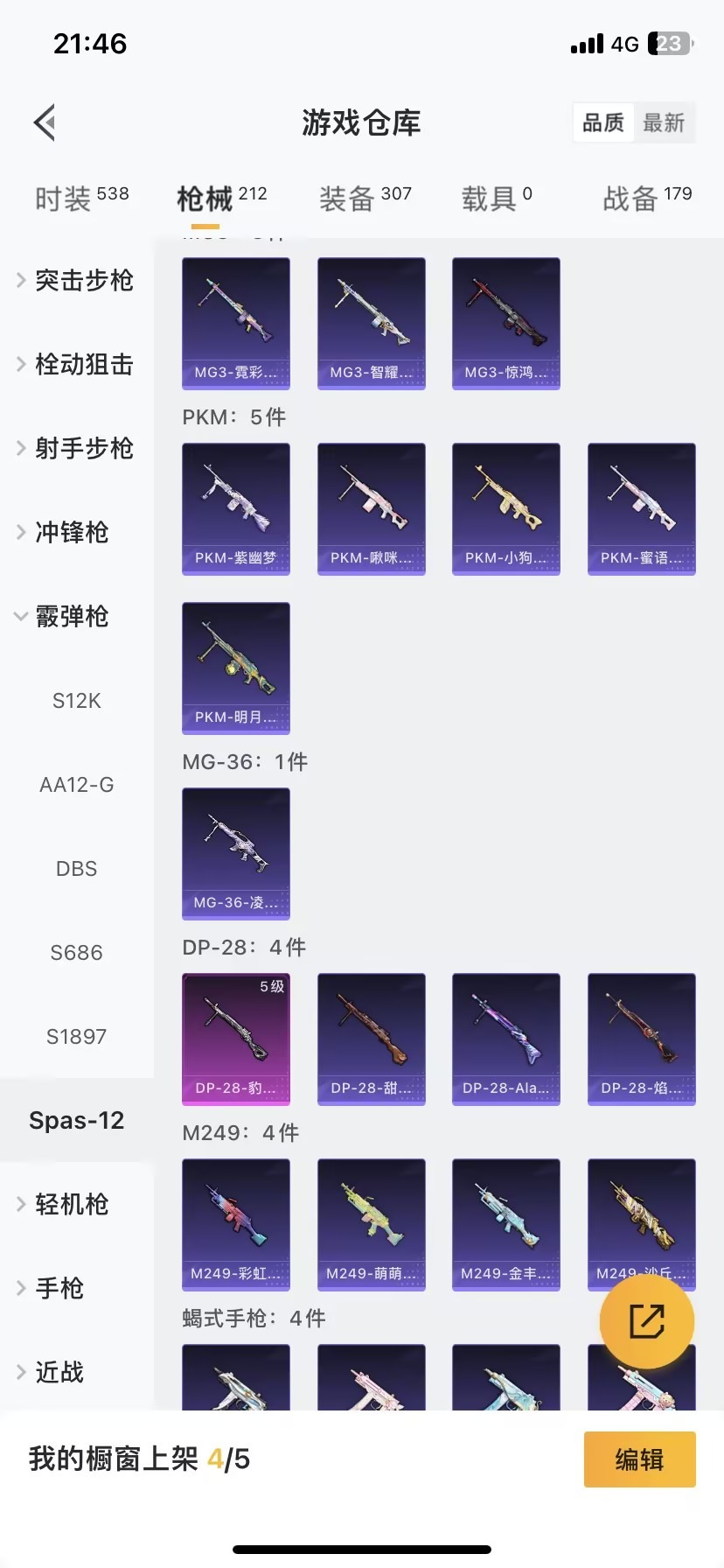Tap the 编辑 button
The image size is (724, 1568).
(x=639, y=1459)
